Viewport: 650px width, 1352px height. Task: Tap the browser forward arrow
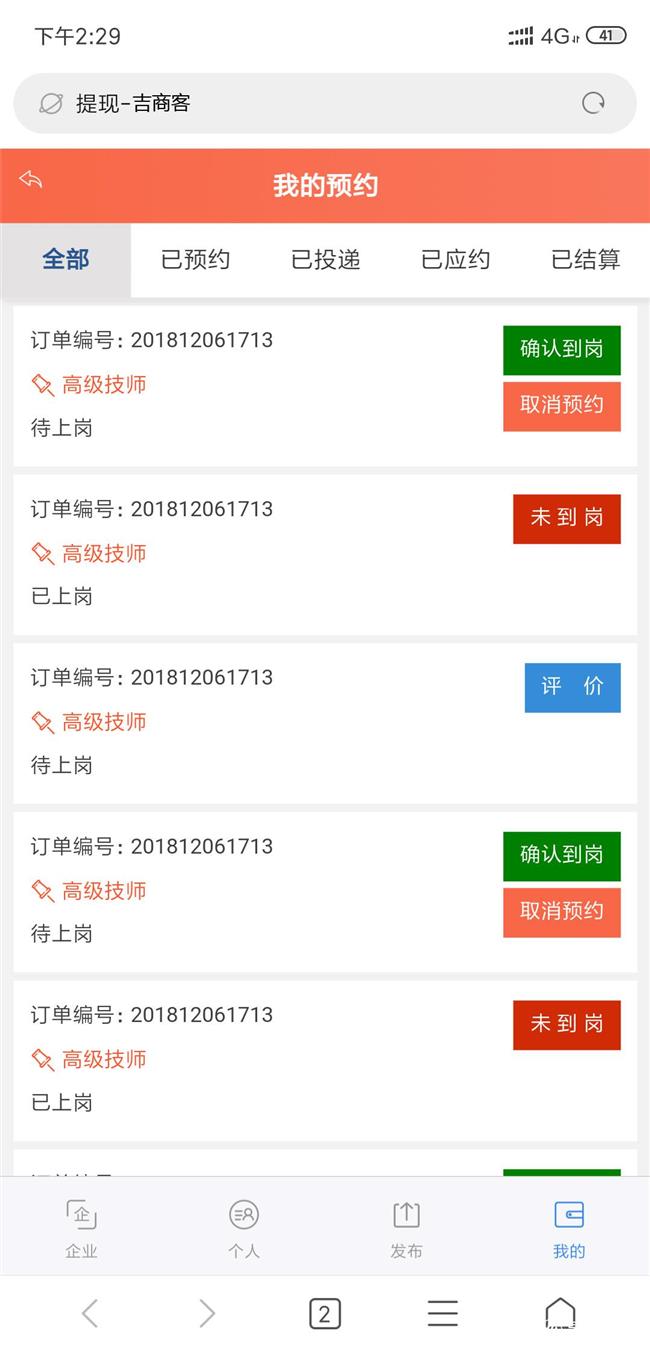pos(207,1313)
